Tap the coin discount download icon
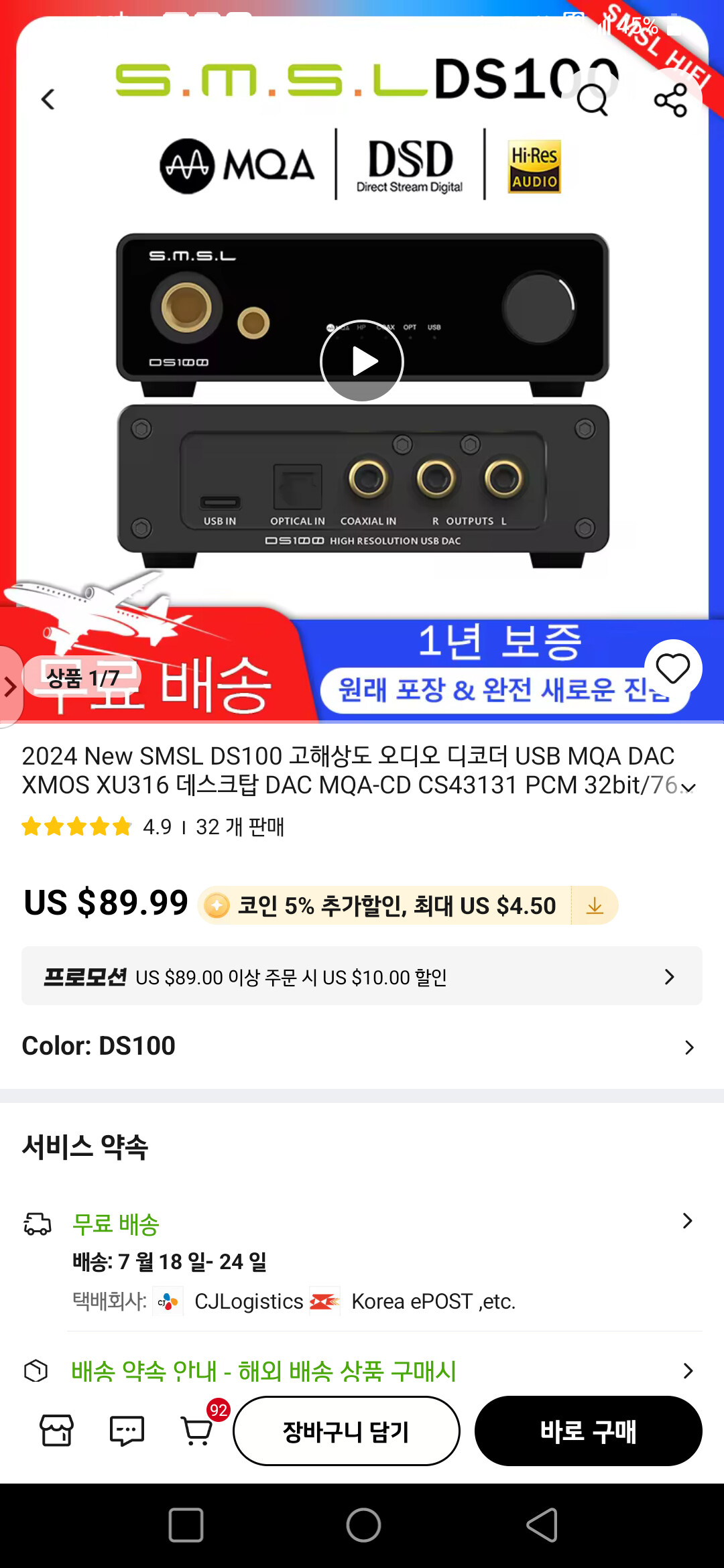The width and height of the screenshot is (724, 1568). click(x=595, y=905)
